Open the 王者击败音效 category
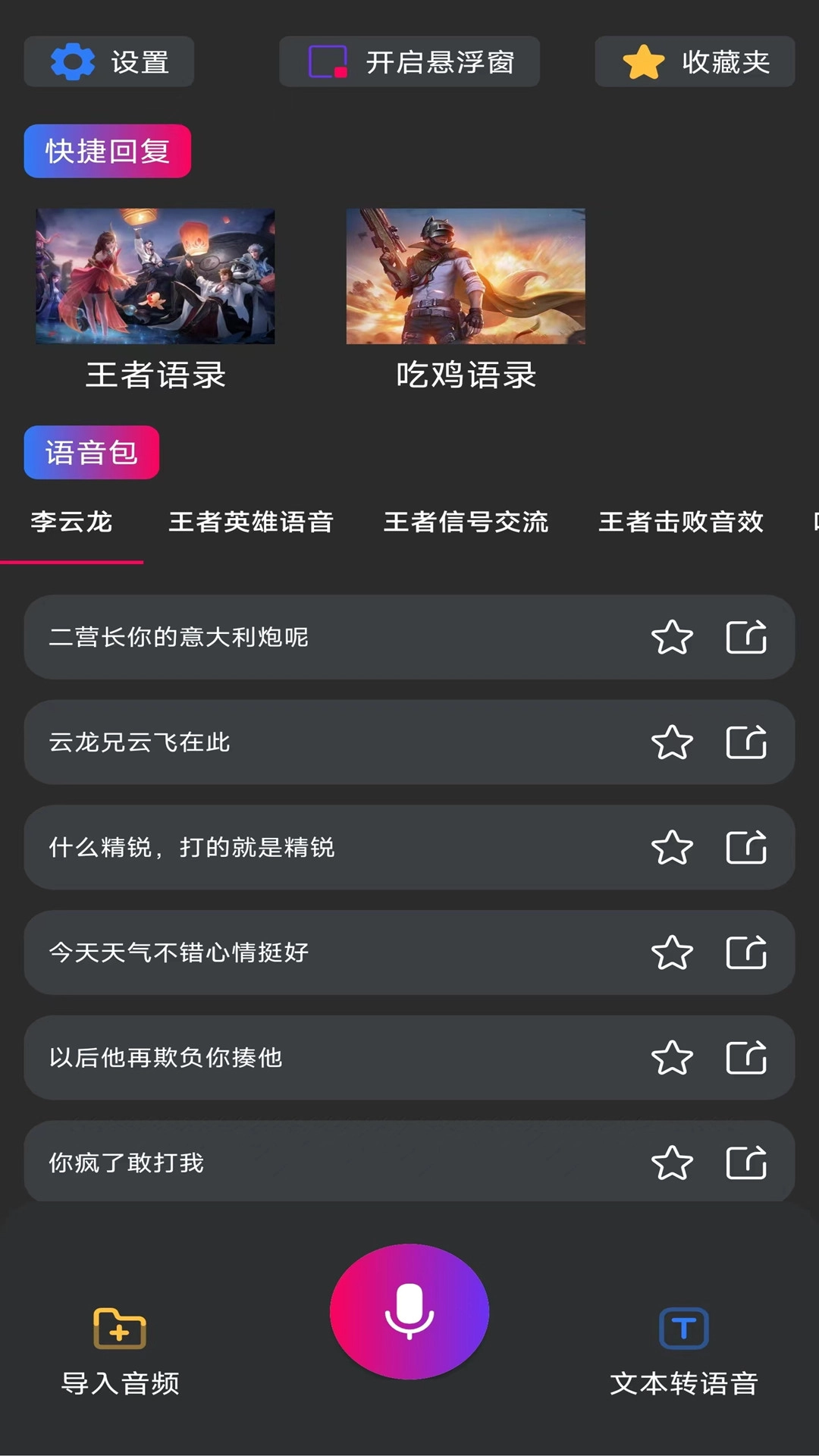Viewport: 819px width, 1456px height. click(x=682, y=523)
